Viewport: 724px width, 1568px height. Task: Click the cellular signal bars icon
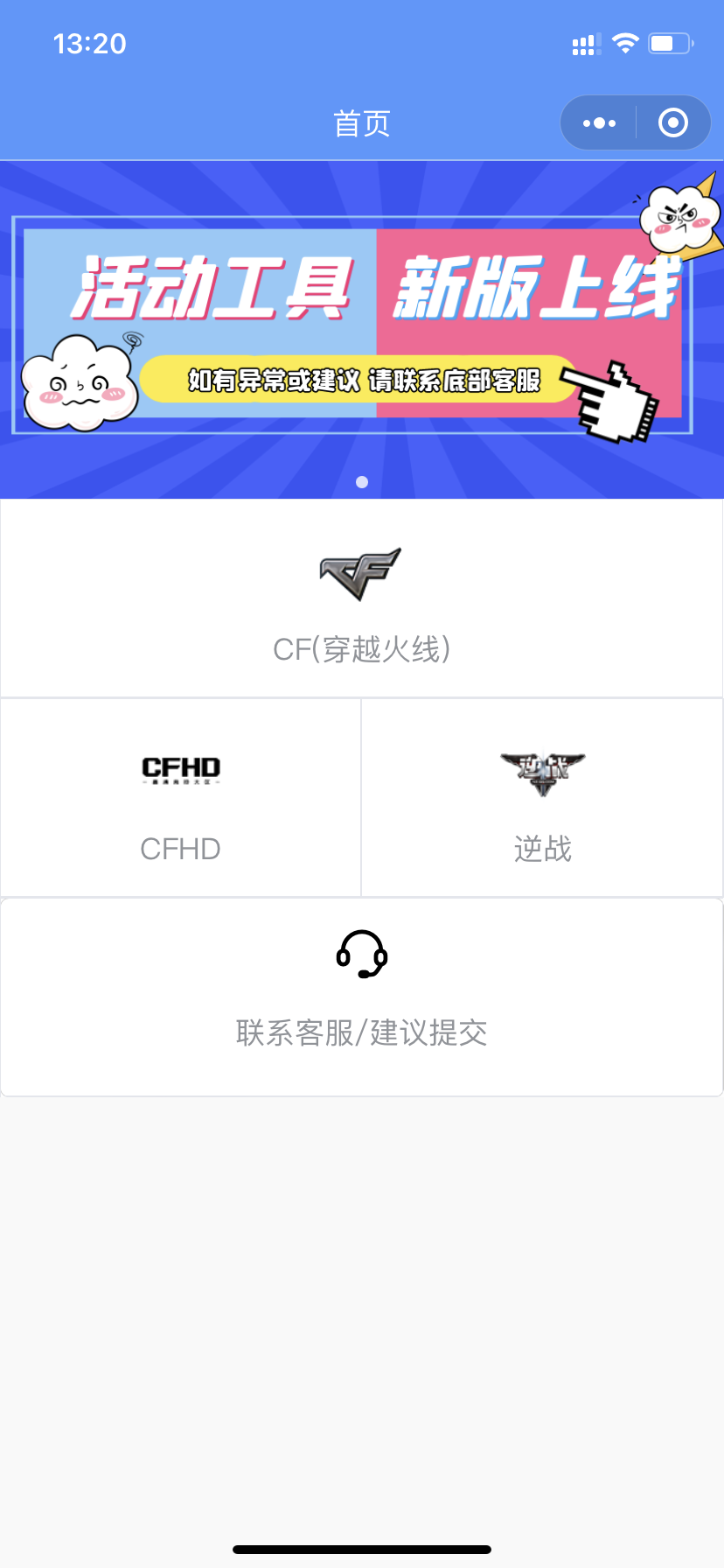tap(584, 43)
